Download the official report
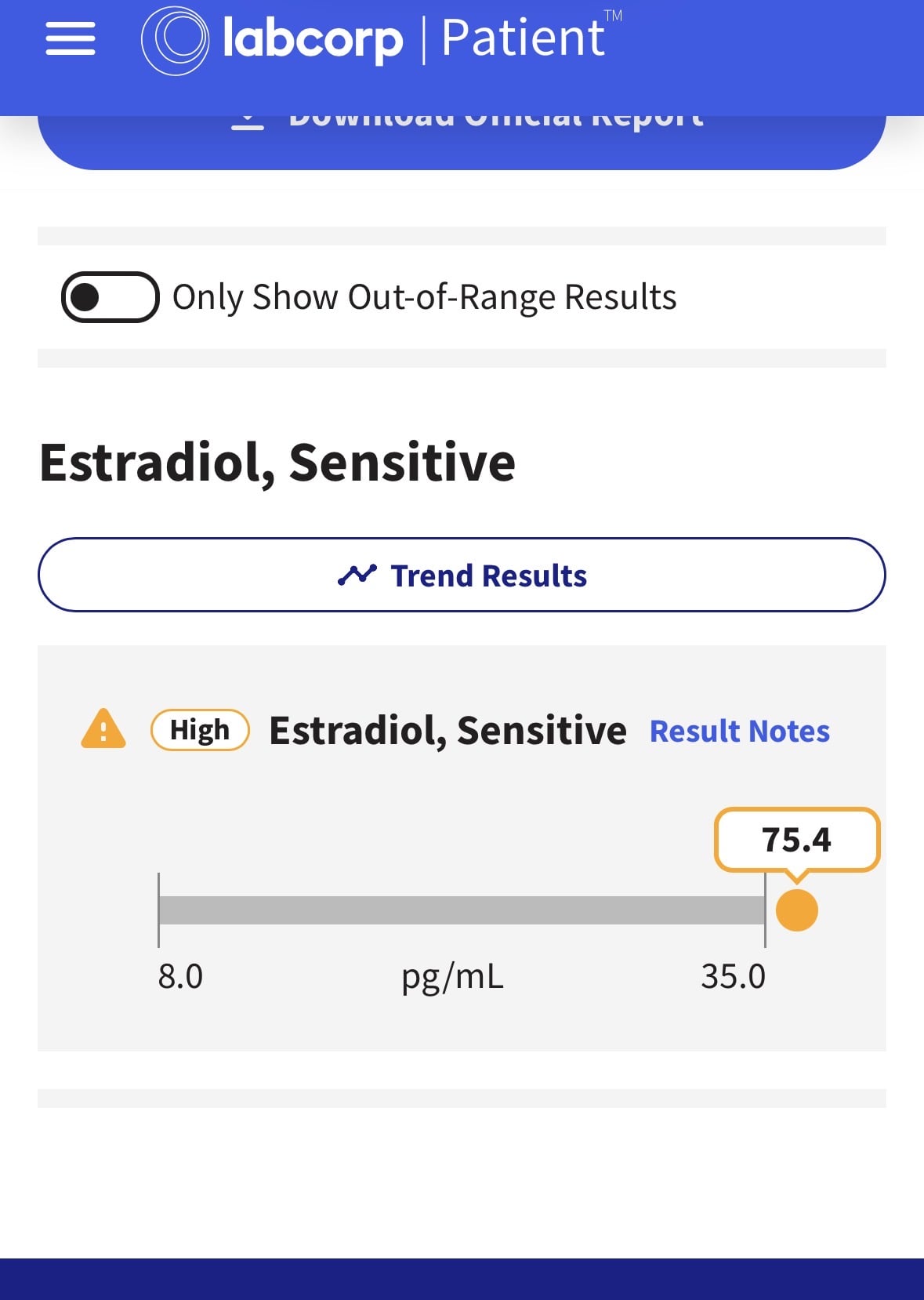The width and height of the screenshot is (924, 1300). click(462, 141)
